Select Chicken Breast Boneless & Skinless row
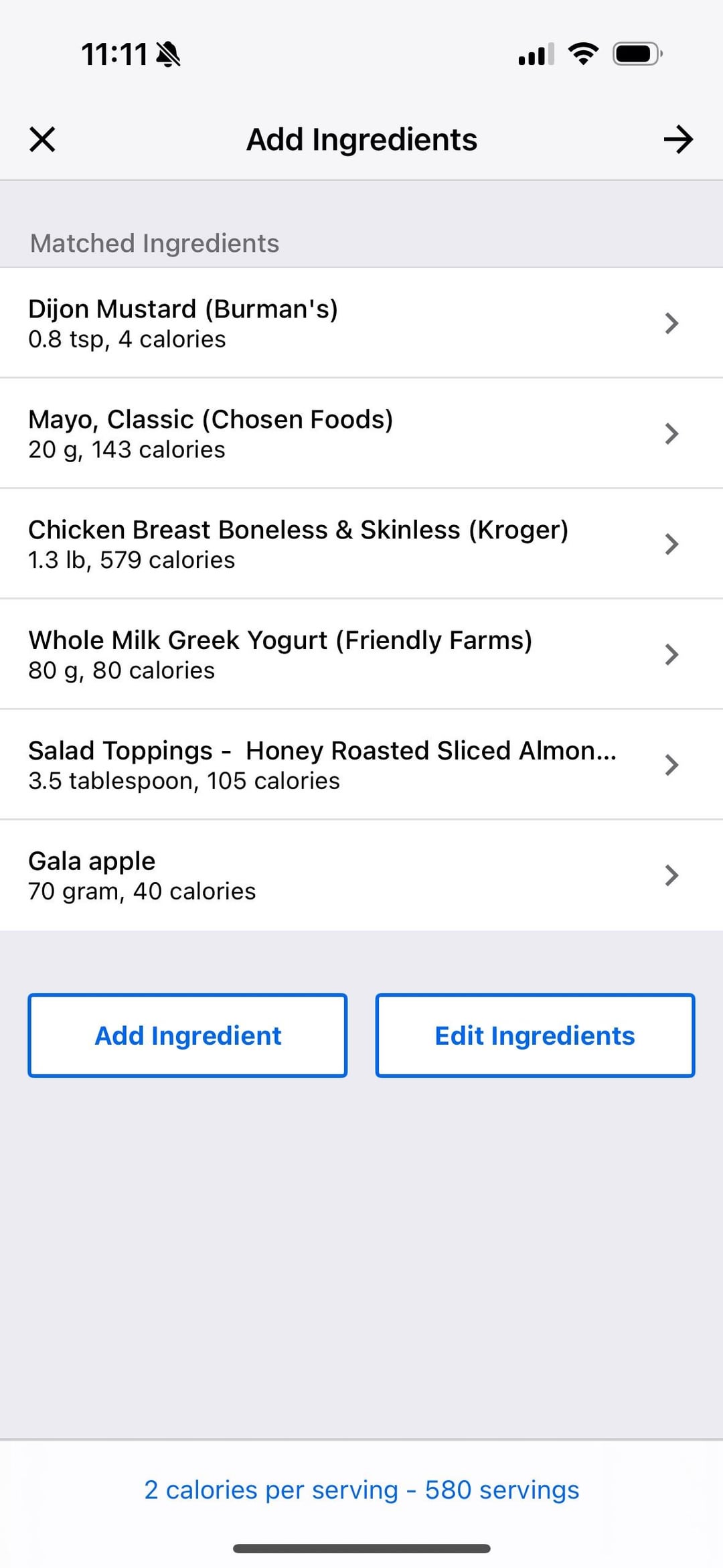The width and height of the screenshot is (723, 1568). point(361,544)
